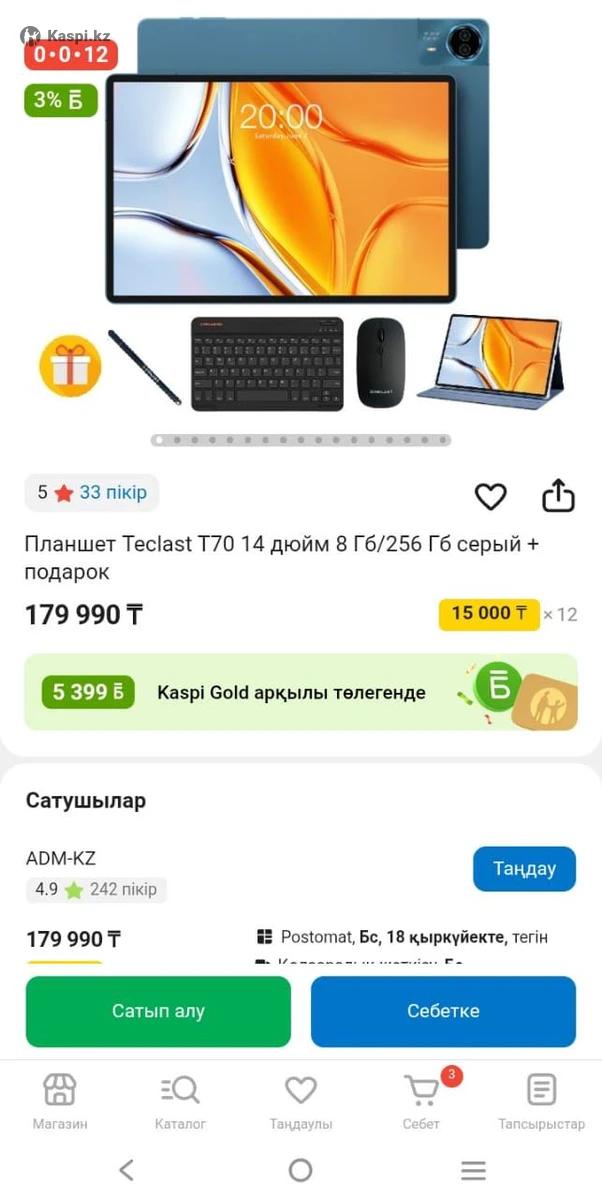Image resolution: width=602 pixels, height=1200 pixels.
Task: Open the 33 пікір reviews link
Action: pos(113,492)
